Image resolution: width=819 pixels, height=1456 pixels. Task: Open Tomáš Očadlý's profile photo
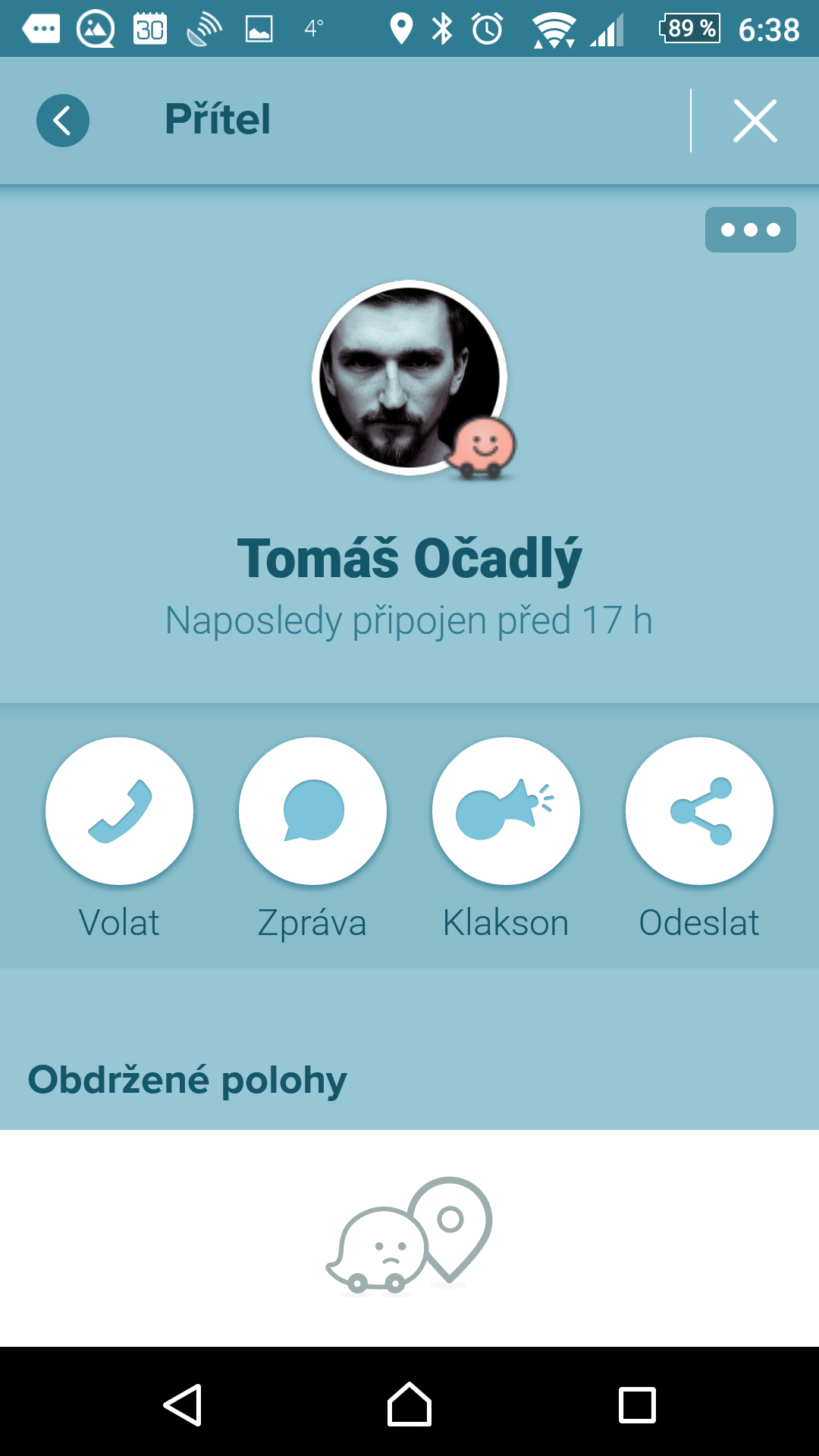coord(409,378)
